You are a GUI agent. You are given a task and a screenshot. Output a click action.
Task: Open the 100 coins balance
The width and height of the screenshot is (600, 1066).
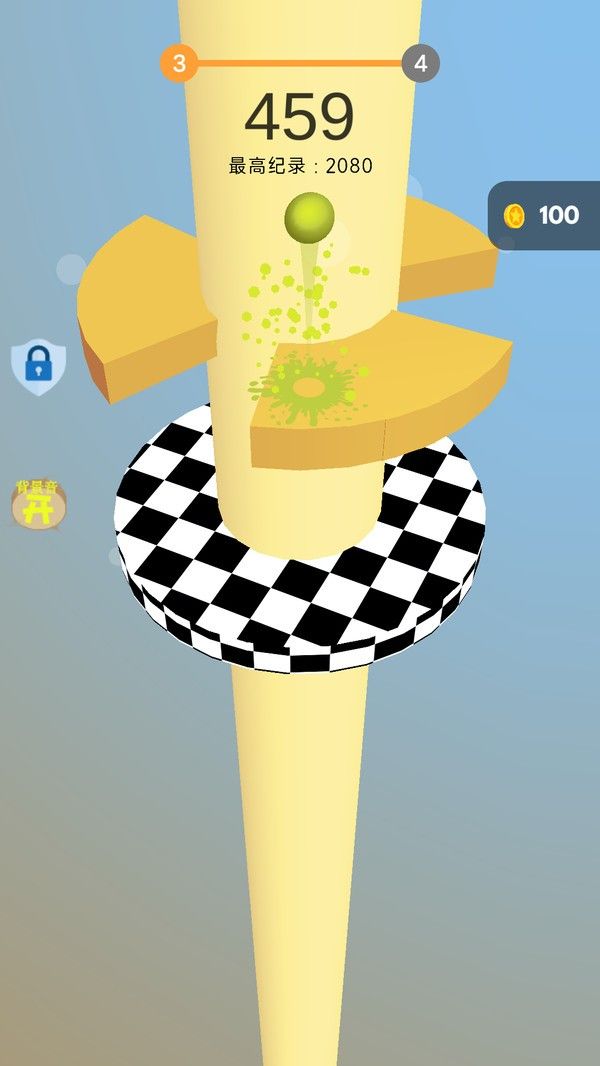tap(543, 215)
